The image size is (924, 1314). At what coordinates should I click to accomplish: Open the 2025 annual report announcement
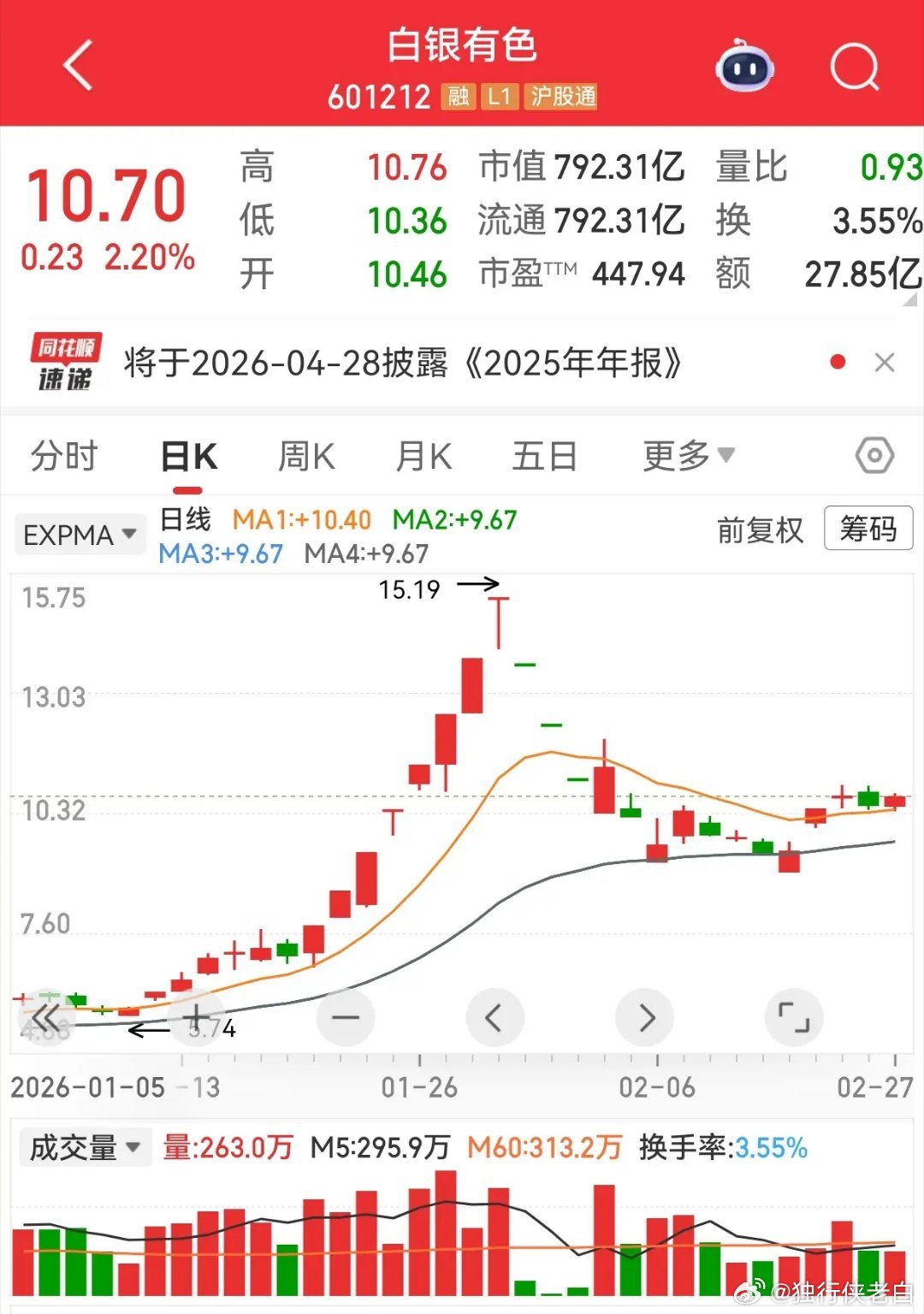click(402, 363)
